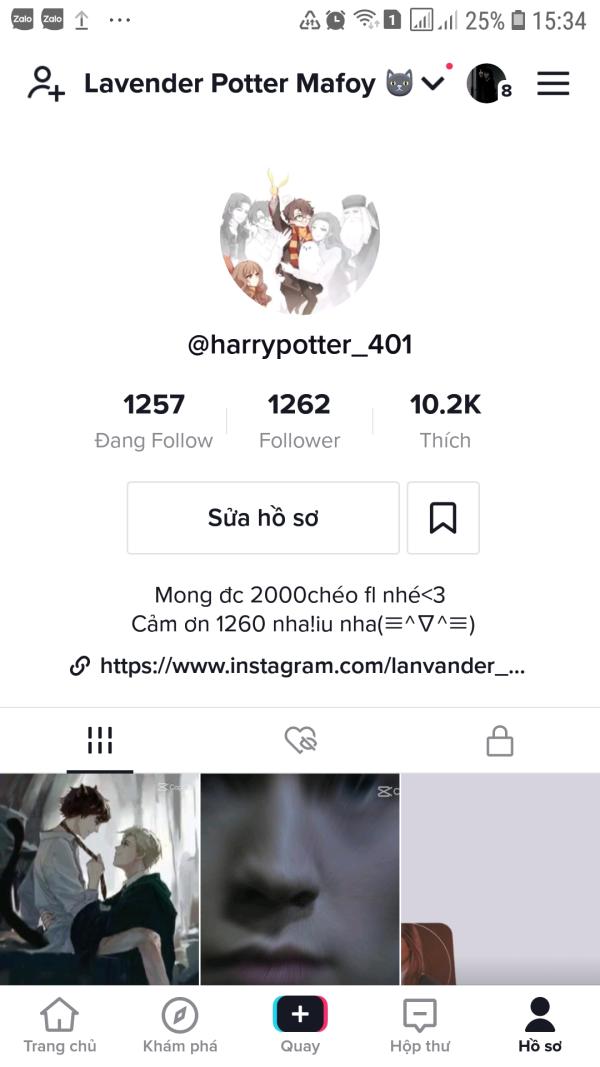
Task: View the 1257 Đang Follow list
Action: click(x=154, y=421)
